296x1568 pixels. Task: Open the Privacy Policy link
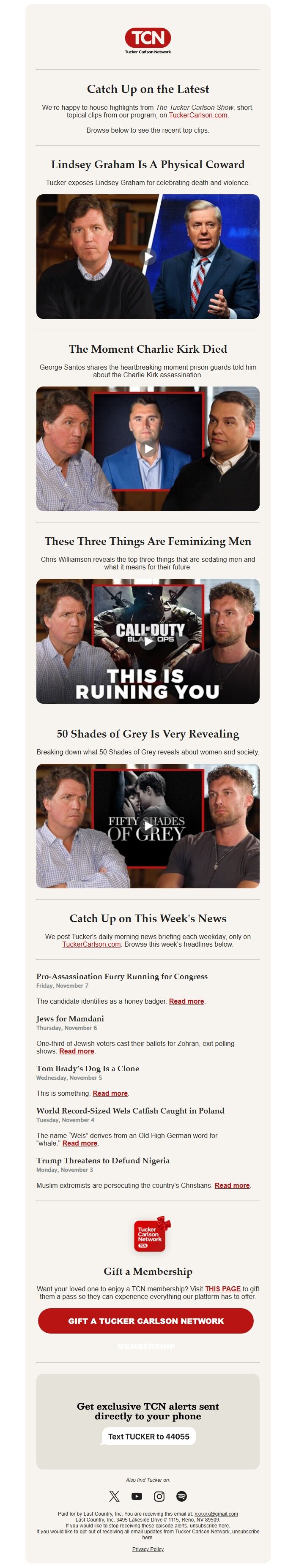148,1549
